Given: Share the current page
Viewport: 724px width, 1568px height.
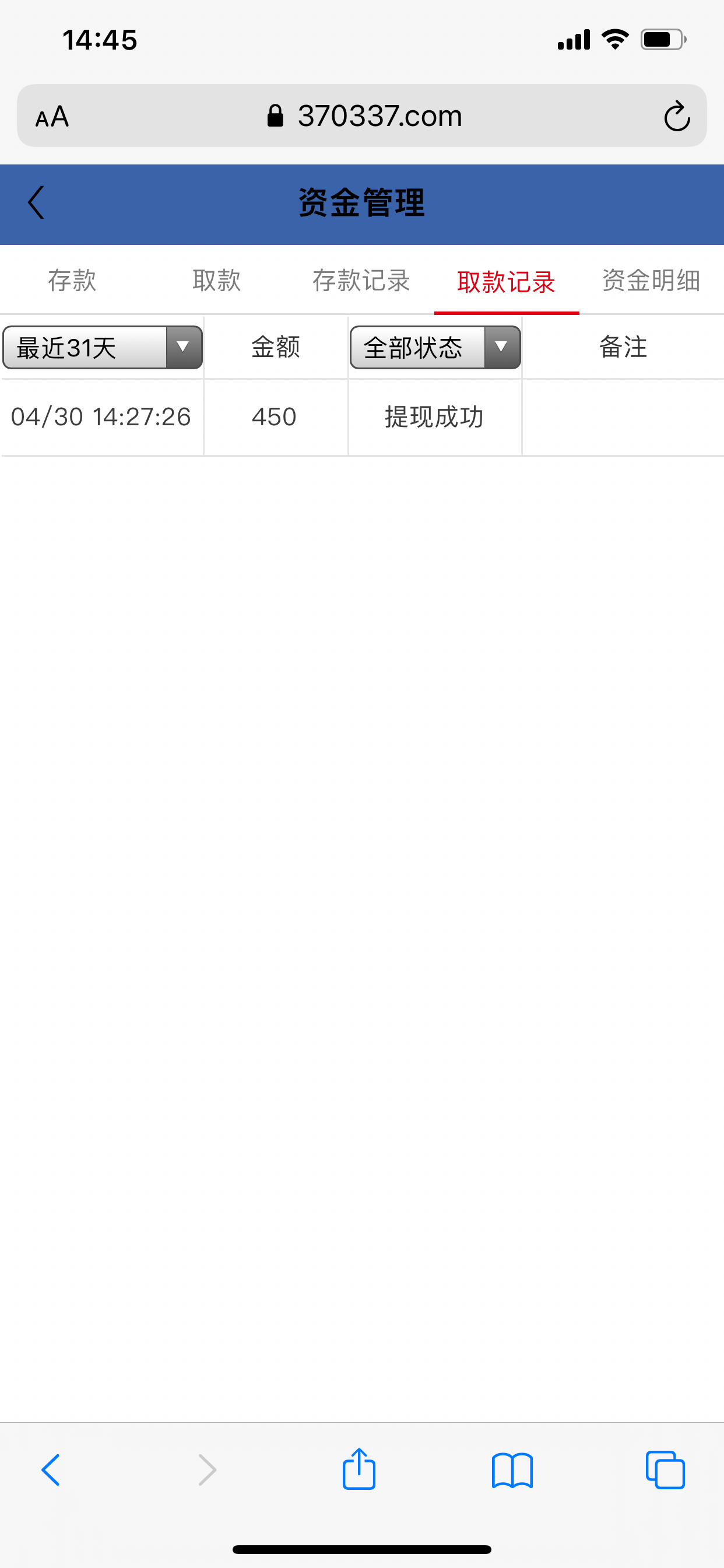Looking at the screenshot, I should tap(359, 1469).
